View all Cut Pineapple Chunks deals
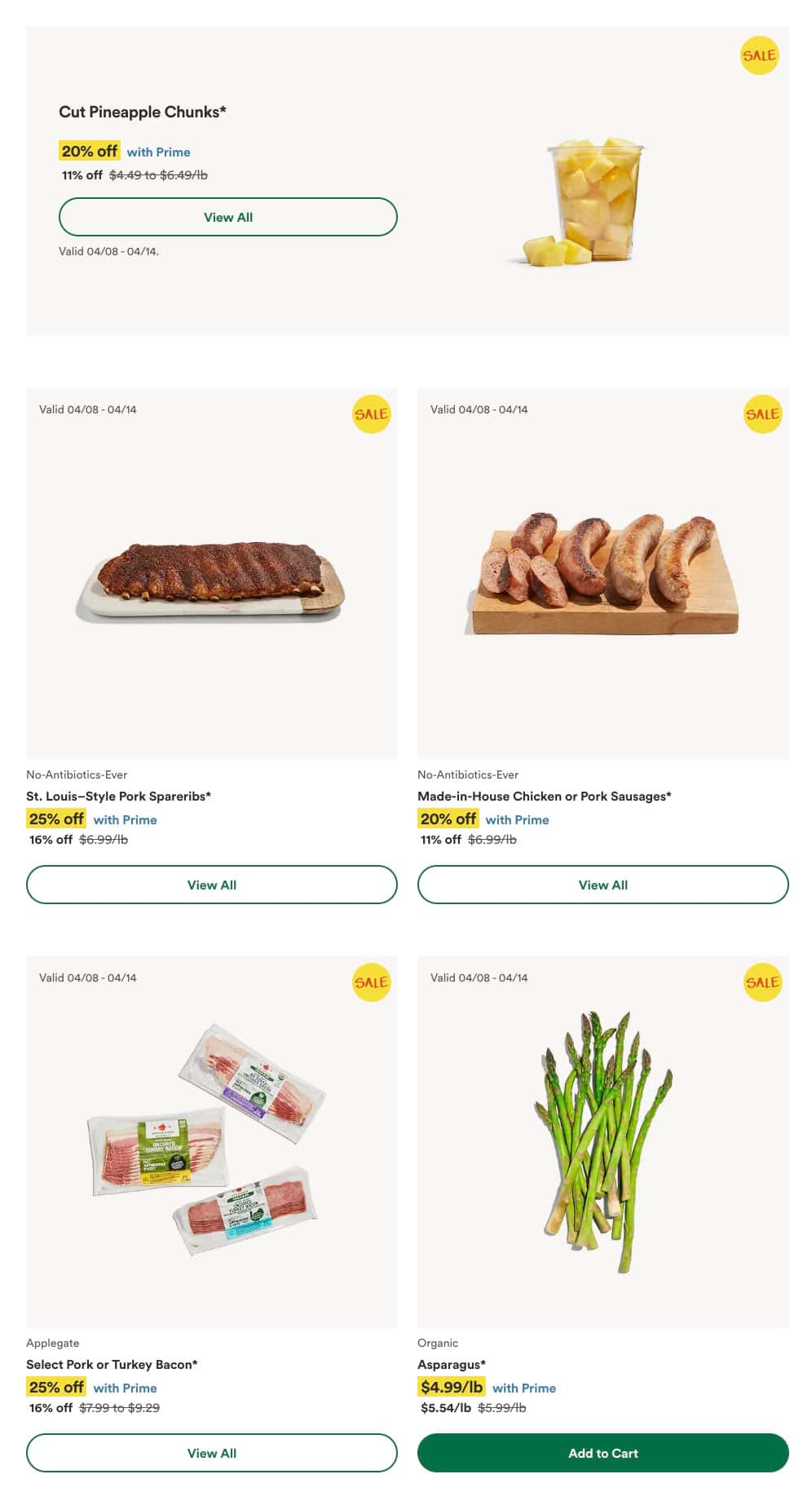The height and width of the screenshot is (1492, 812). point(227,217)
